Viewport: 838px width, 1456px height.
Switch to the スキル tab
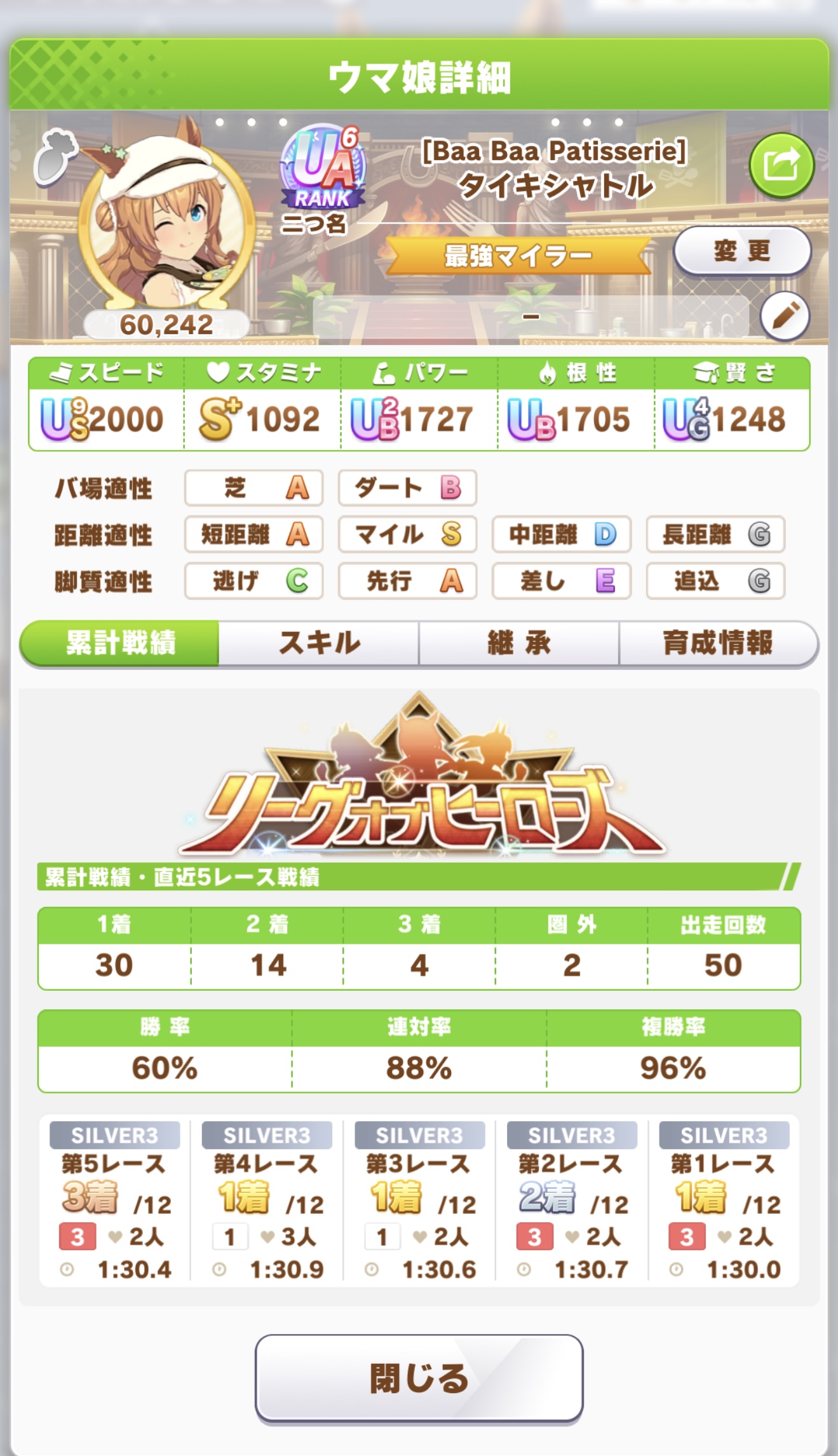[319, 643]
